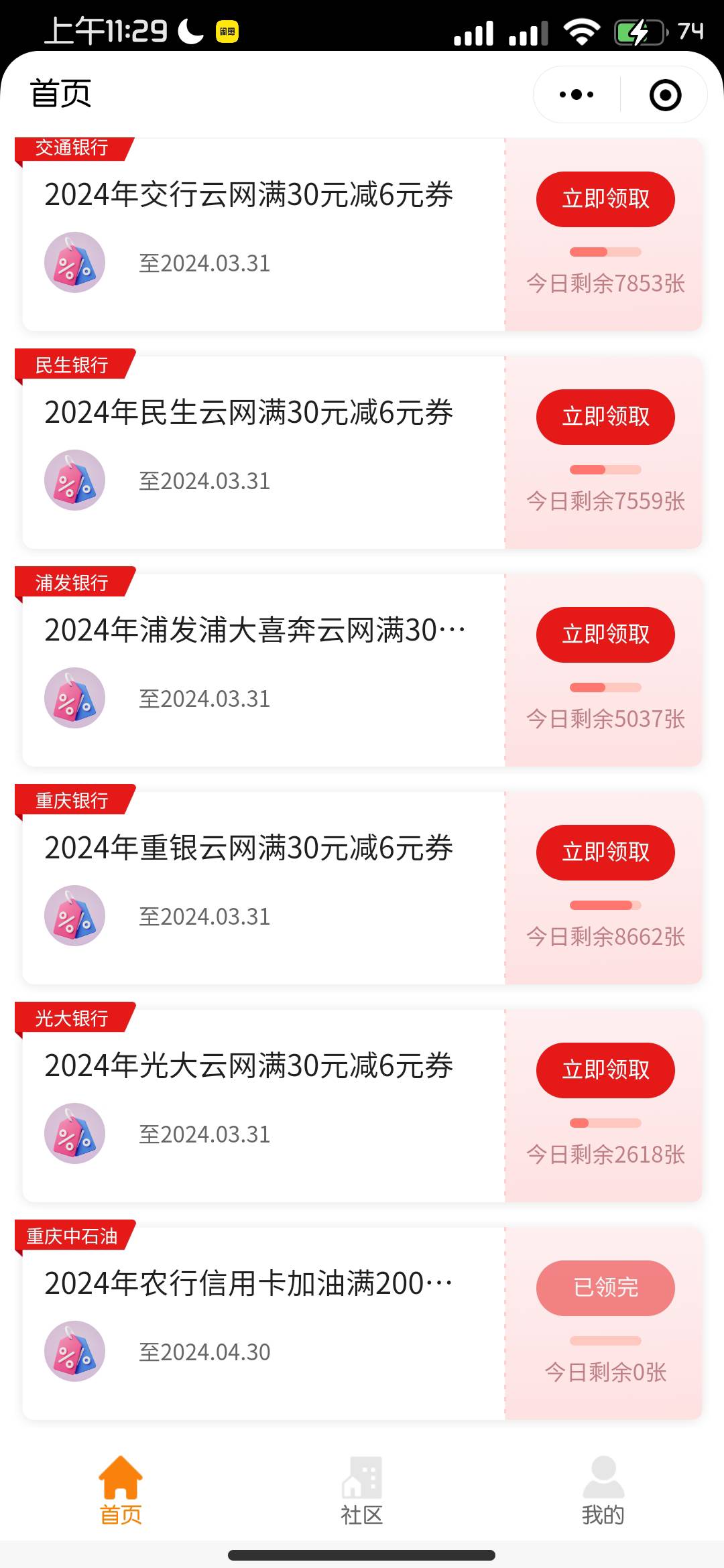Claim the 重庆银行 coupon with 立即领取
Screen dimensions: 724x1568
pos(605,852)
